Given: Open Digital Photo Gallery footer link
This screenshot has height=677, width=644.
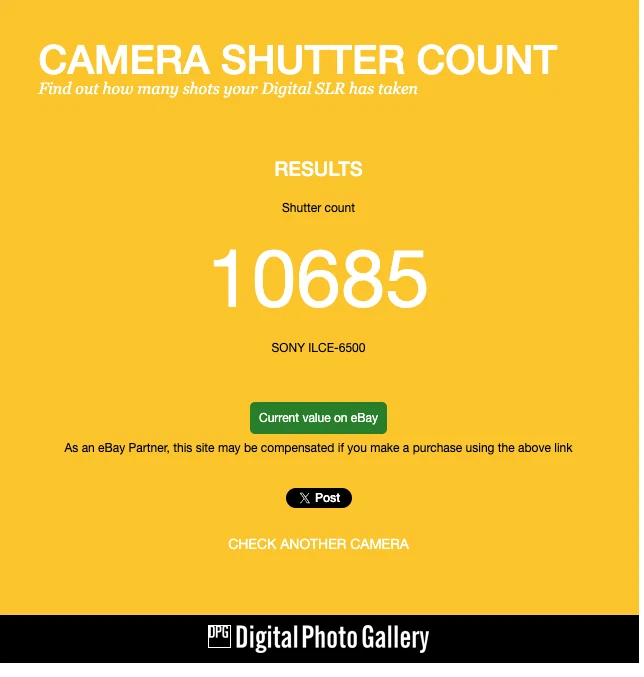Looking at the screenshot, I should point(318,638).
